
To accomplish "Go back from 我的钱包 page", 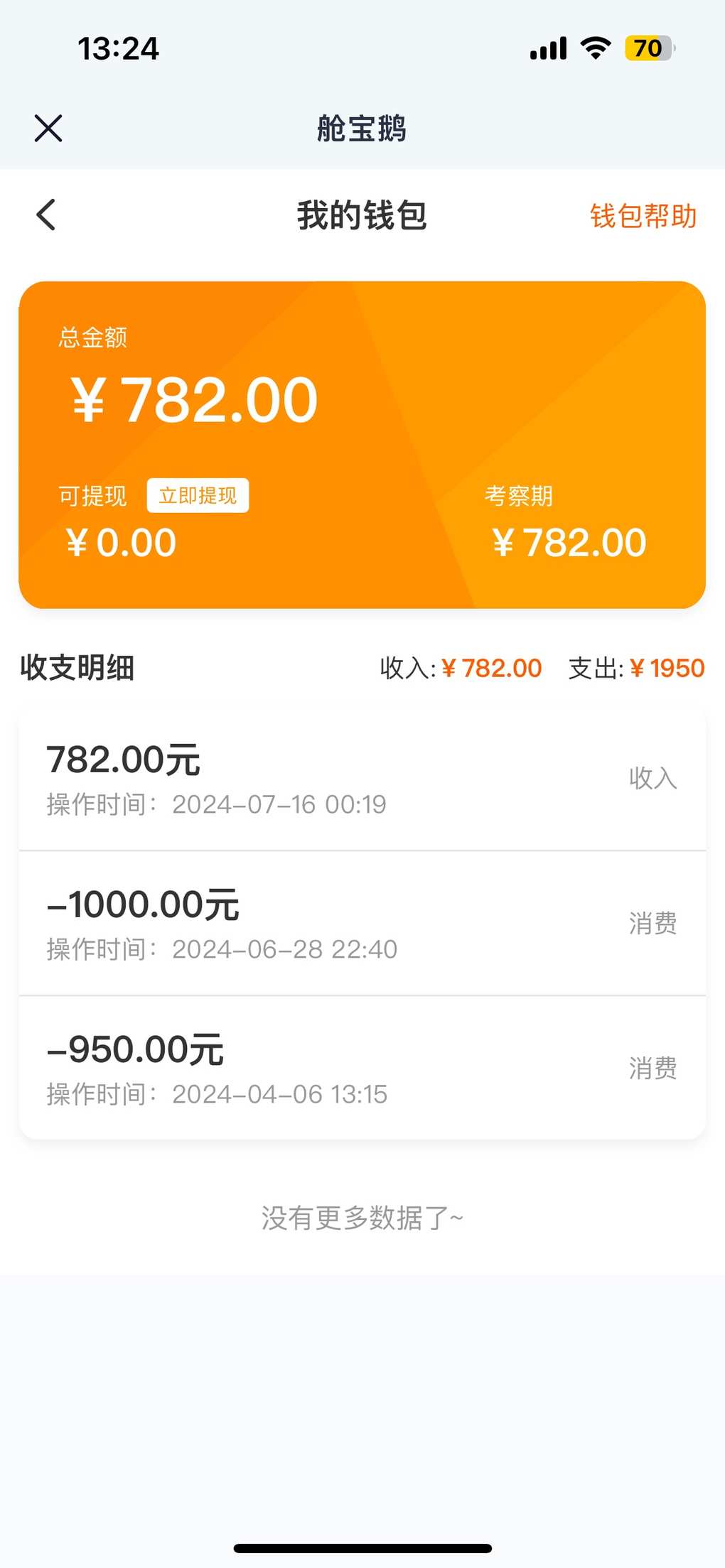I will click(x=46, y=215).
